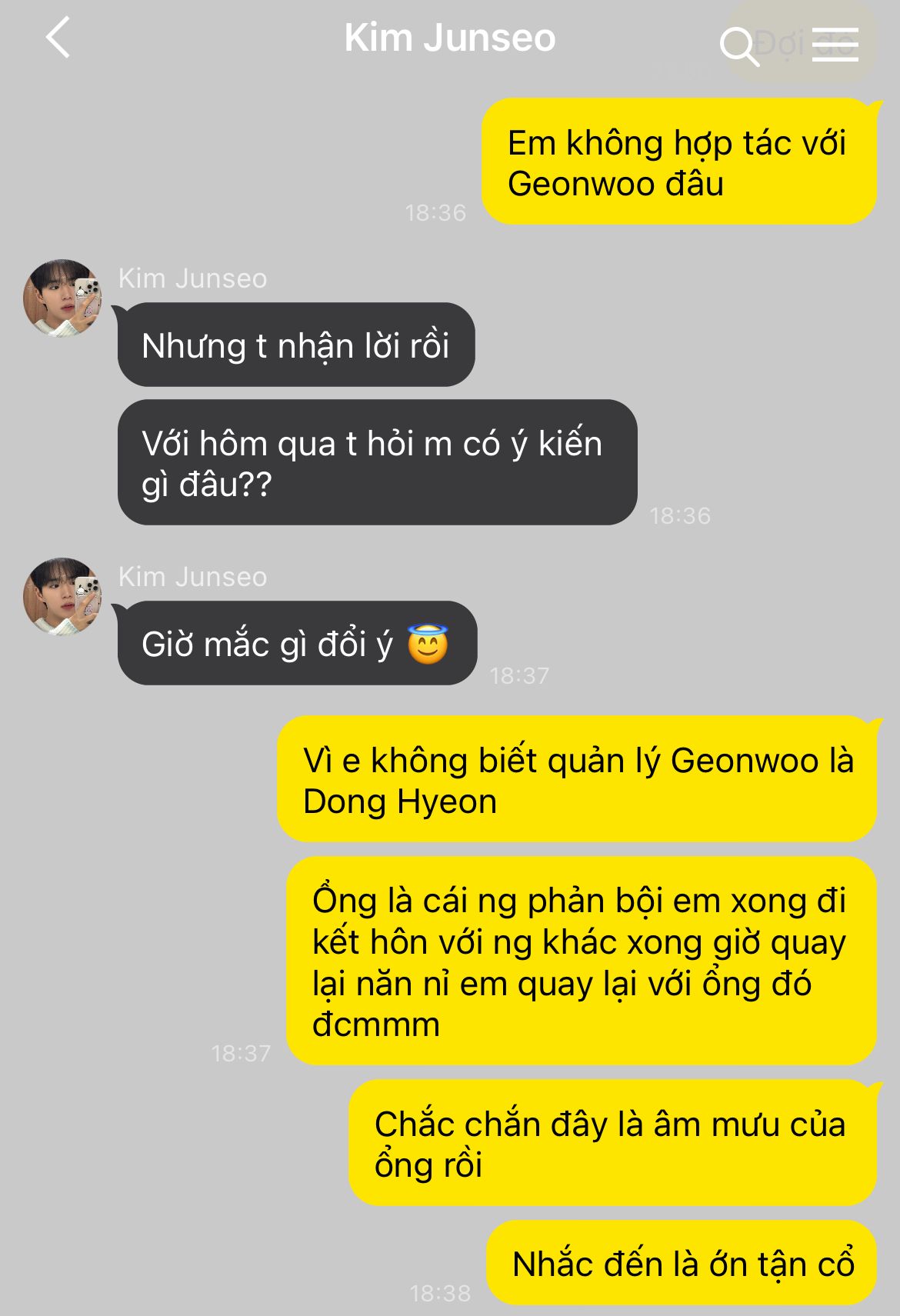The height and width of the screenshot is (1316, 900).
Task: Go back to the chat list
Action: (58, 38)
